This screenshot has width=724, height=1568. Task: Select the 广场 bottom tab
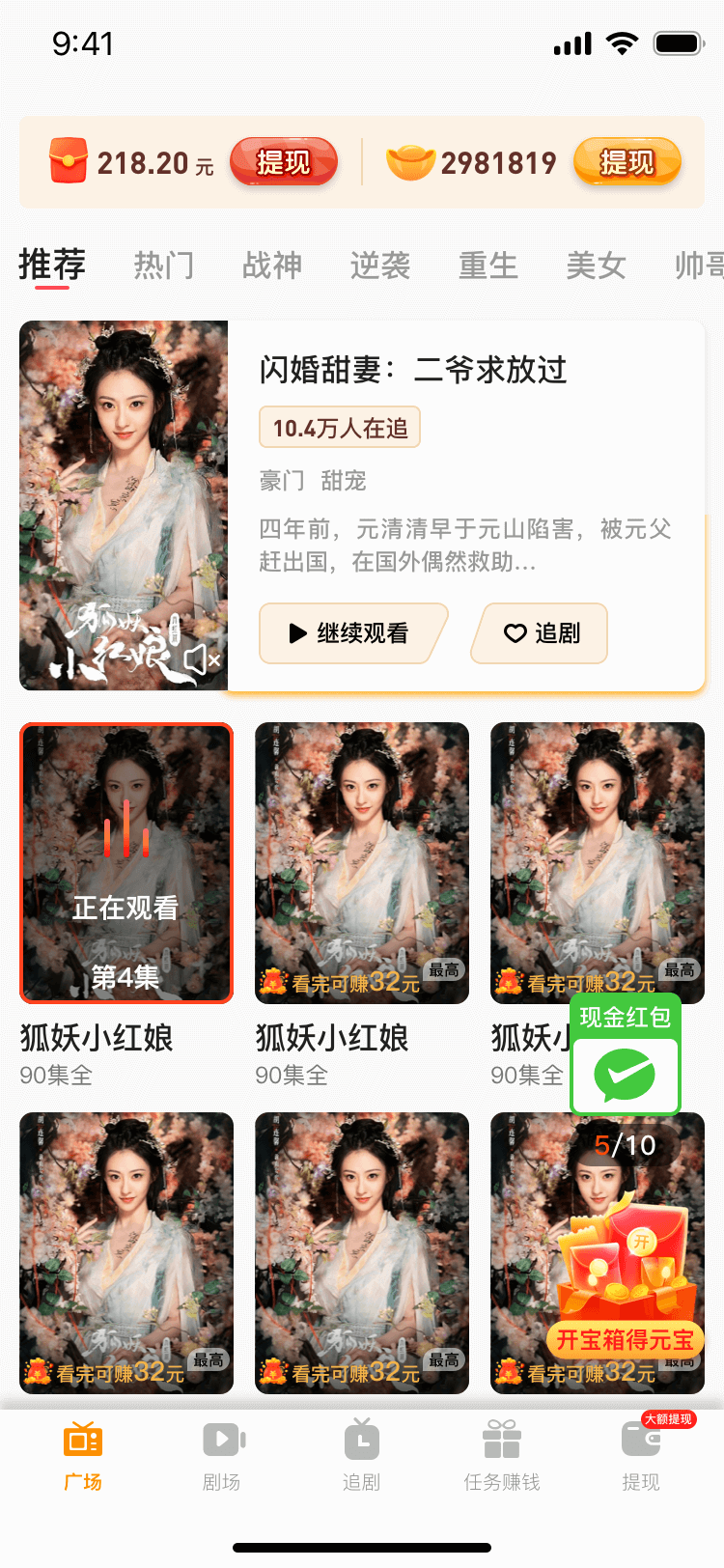pos(83,1456)
